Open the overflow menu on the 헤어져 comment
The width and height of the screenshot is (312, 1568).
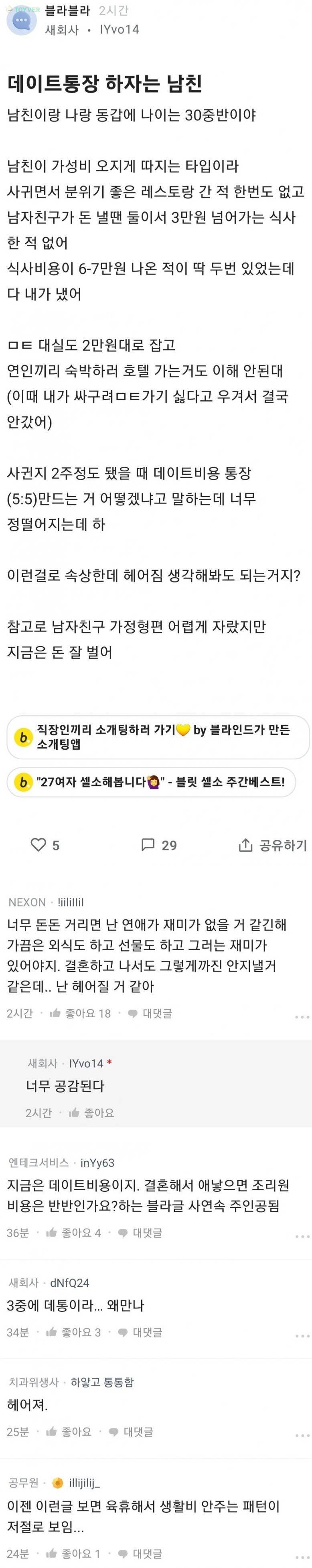(x=302, y=1435)
